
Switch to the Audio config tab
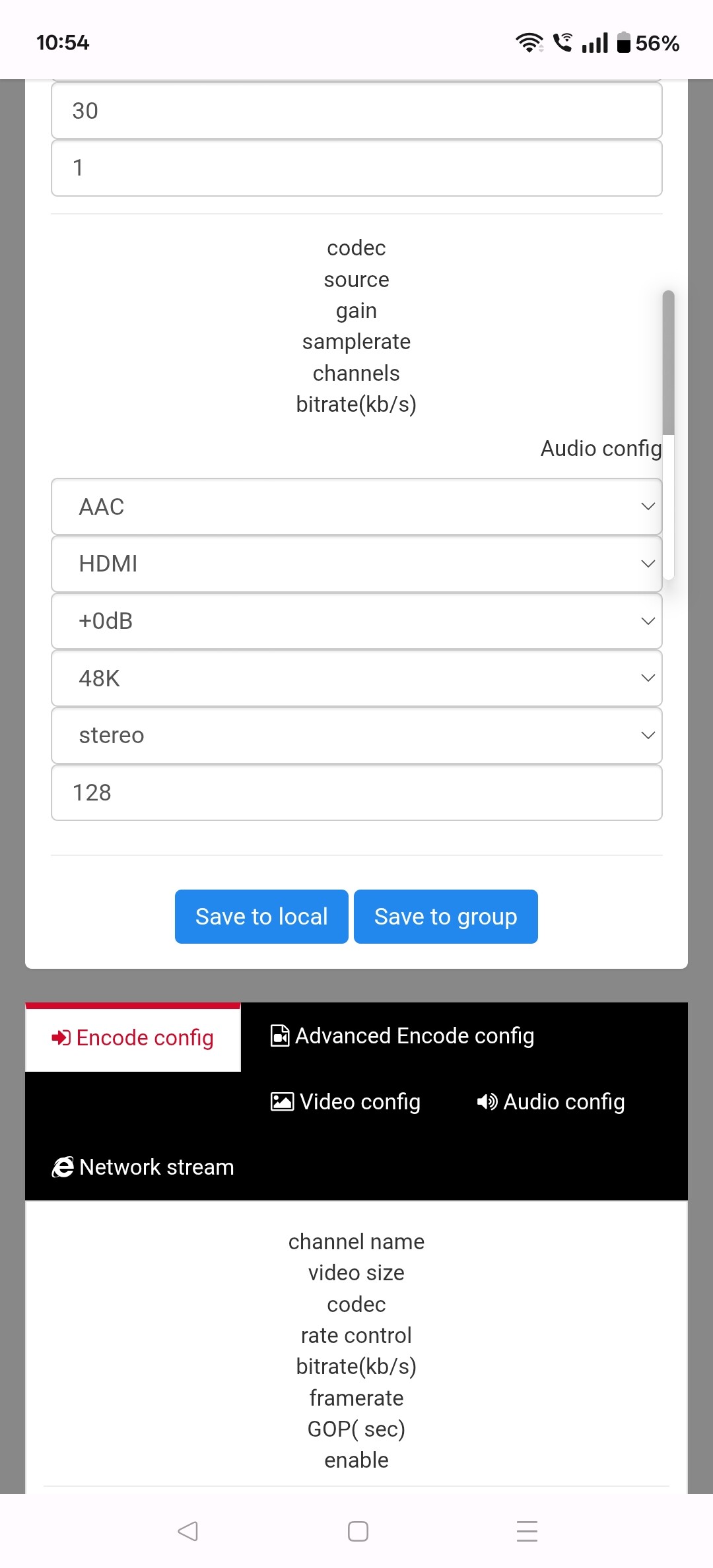point(551,1101)
